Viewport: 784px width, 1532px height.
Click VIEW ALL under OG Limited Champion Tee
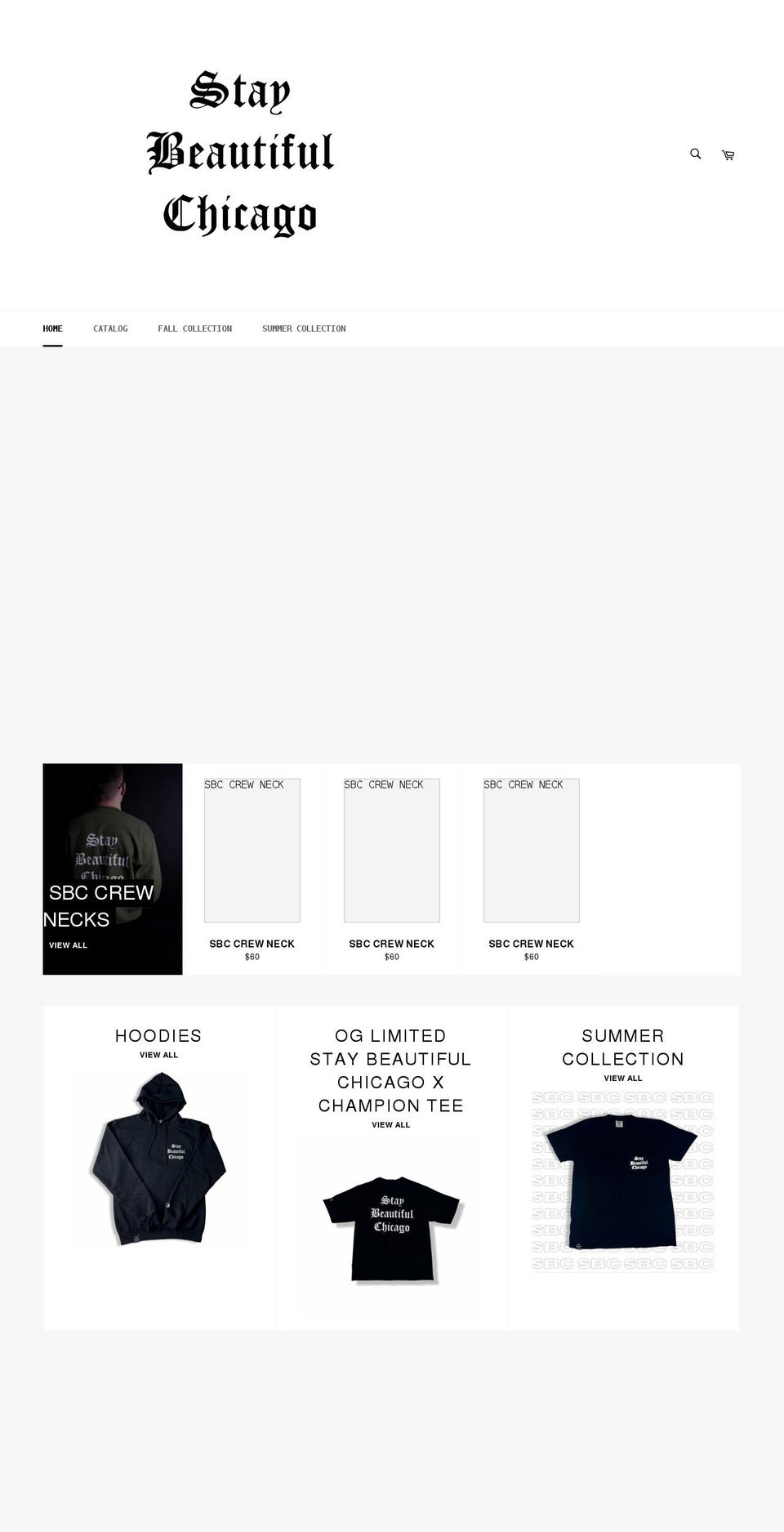(391, 1124)
